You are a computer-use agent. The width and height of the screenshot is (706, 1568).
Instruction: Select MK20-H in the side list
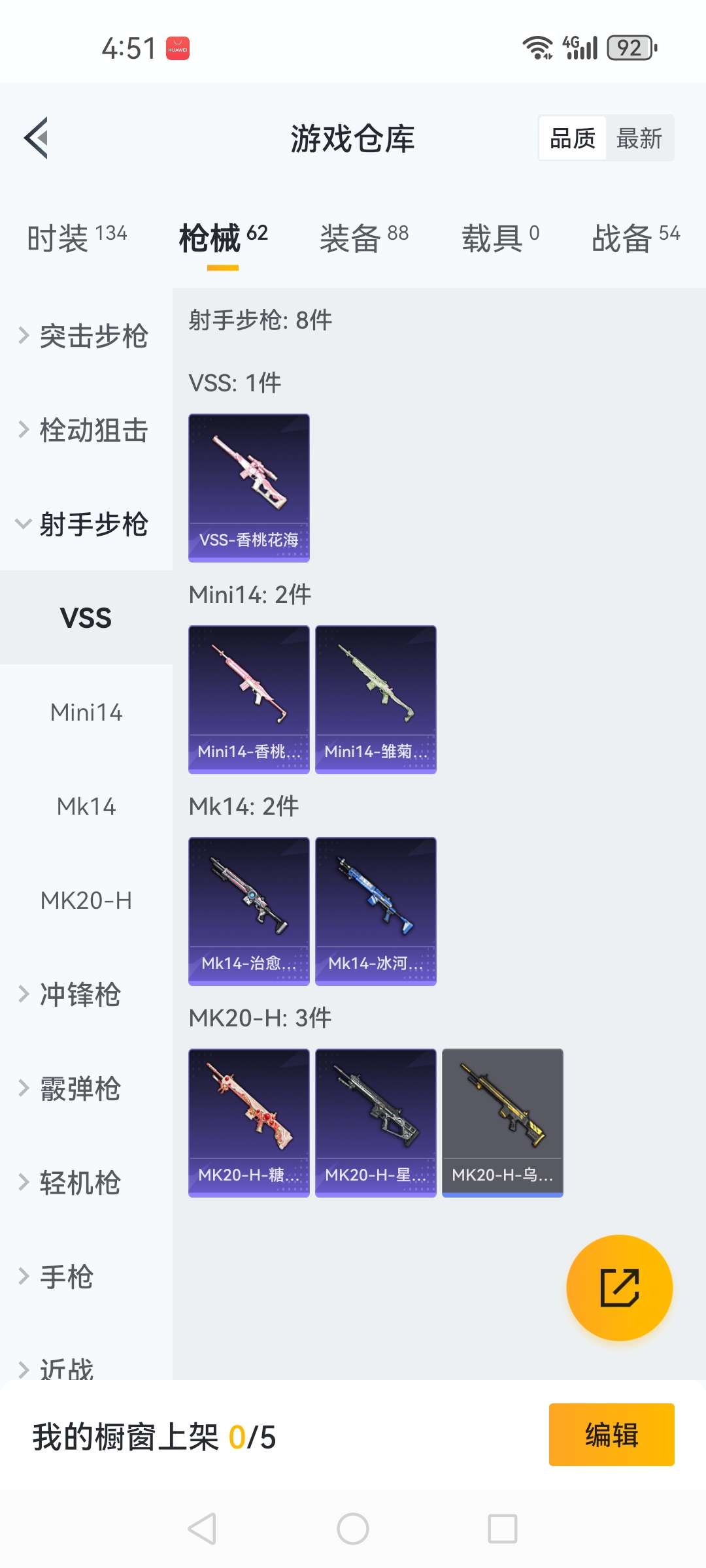tap(86, 900)
